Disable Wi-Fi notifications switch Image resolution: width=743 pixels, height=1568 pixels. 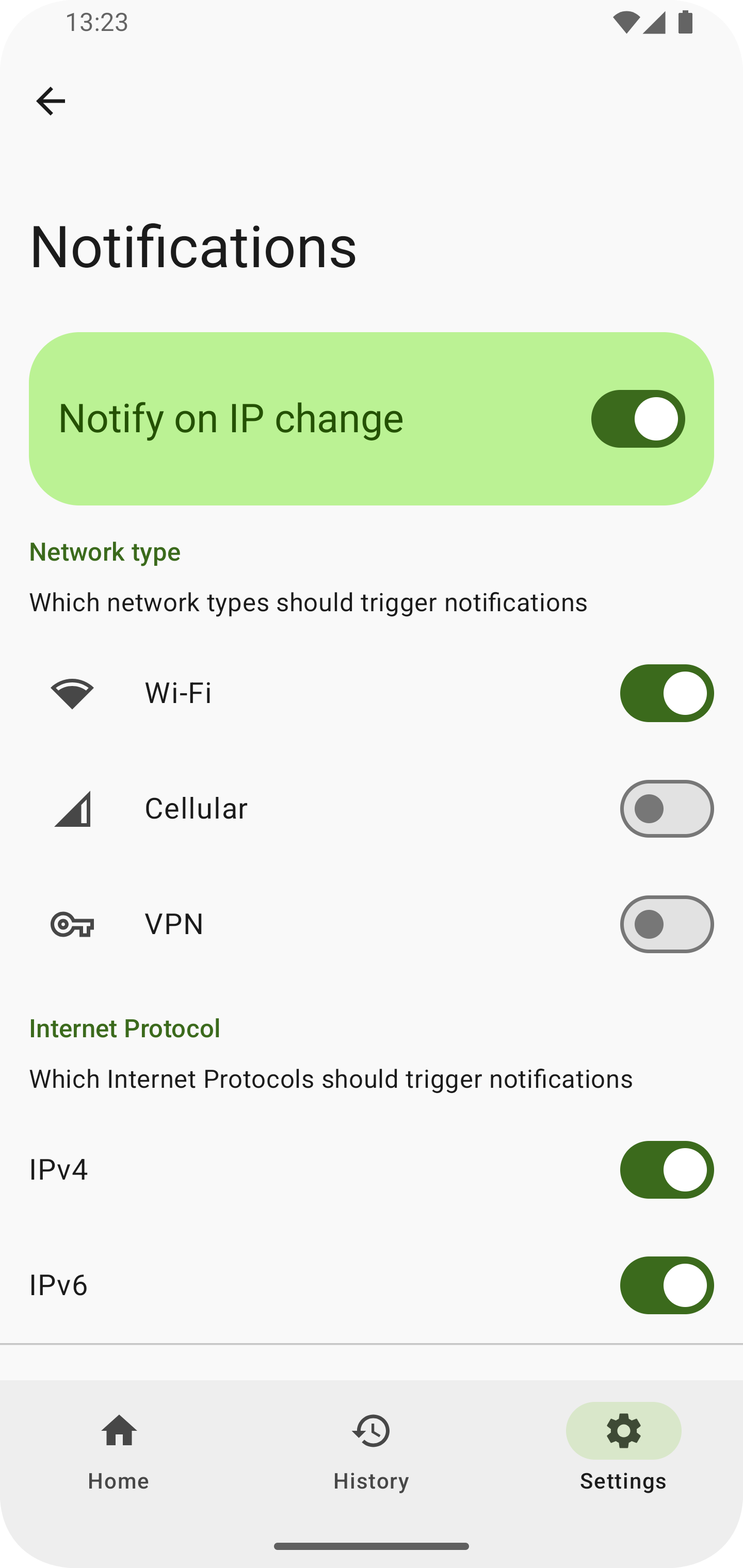point(666,693)
